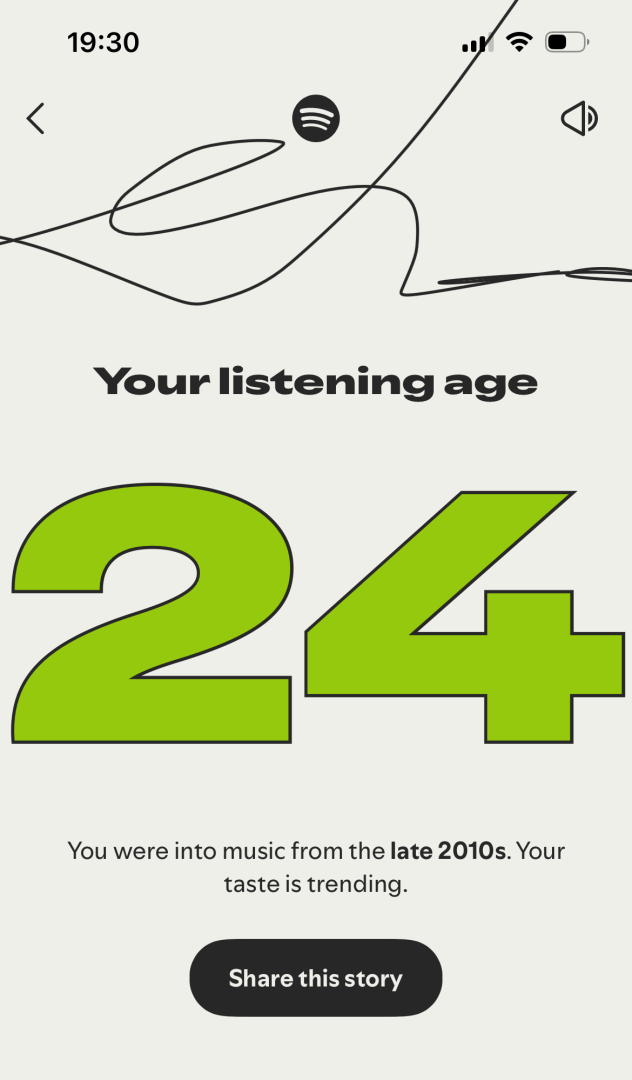632x1080 pixels.
Task: Go back with the left arrow
Action: [x=36, y=119]
